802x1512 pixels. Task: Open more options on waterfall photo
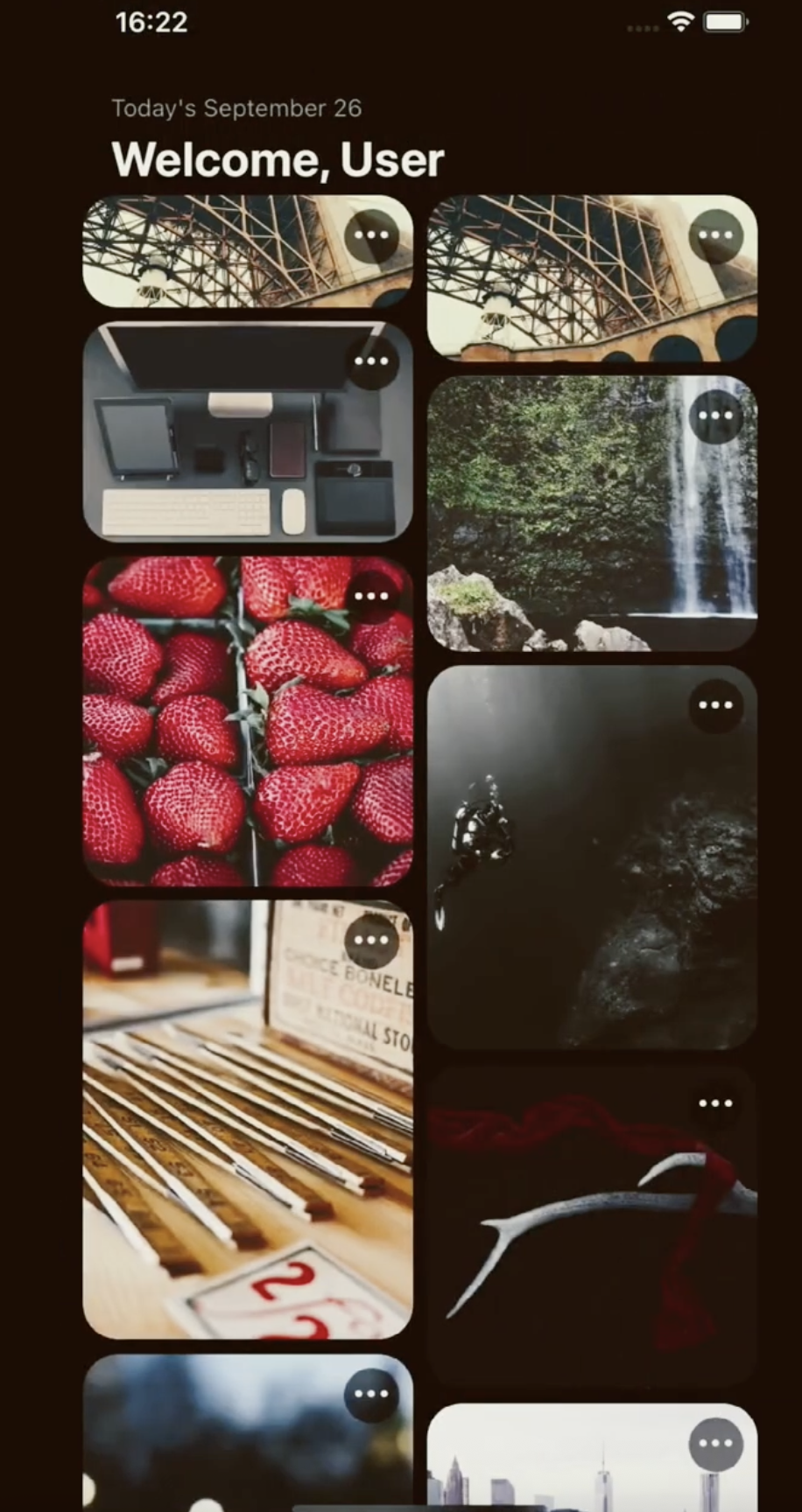(715, 416)
